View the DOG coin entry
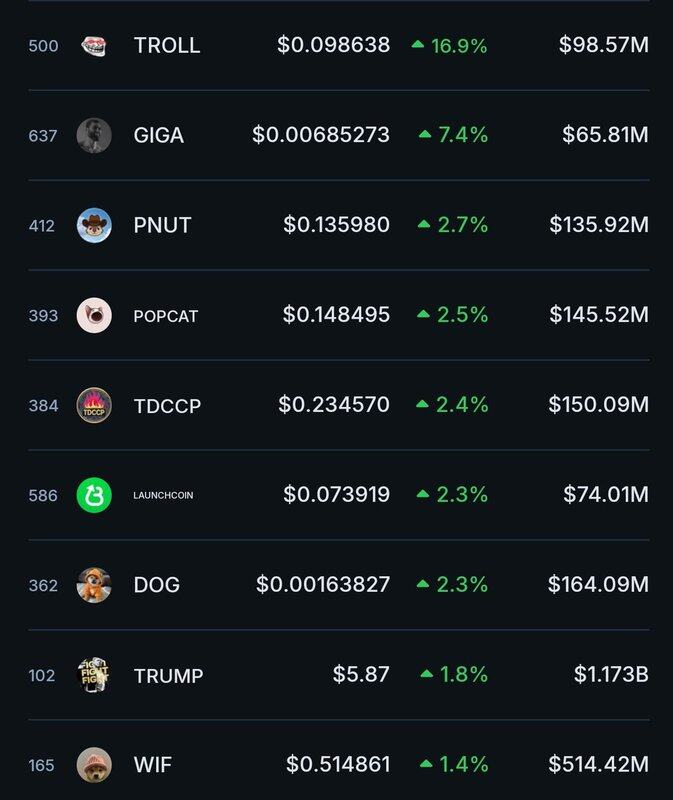673x800 pixels. (156, 585)
